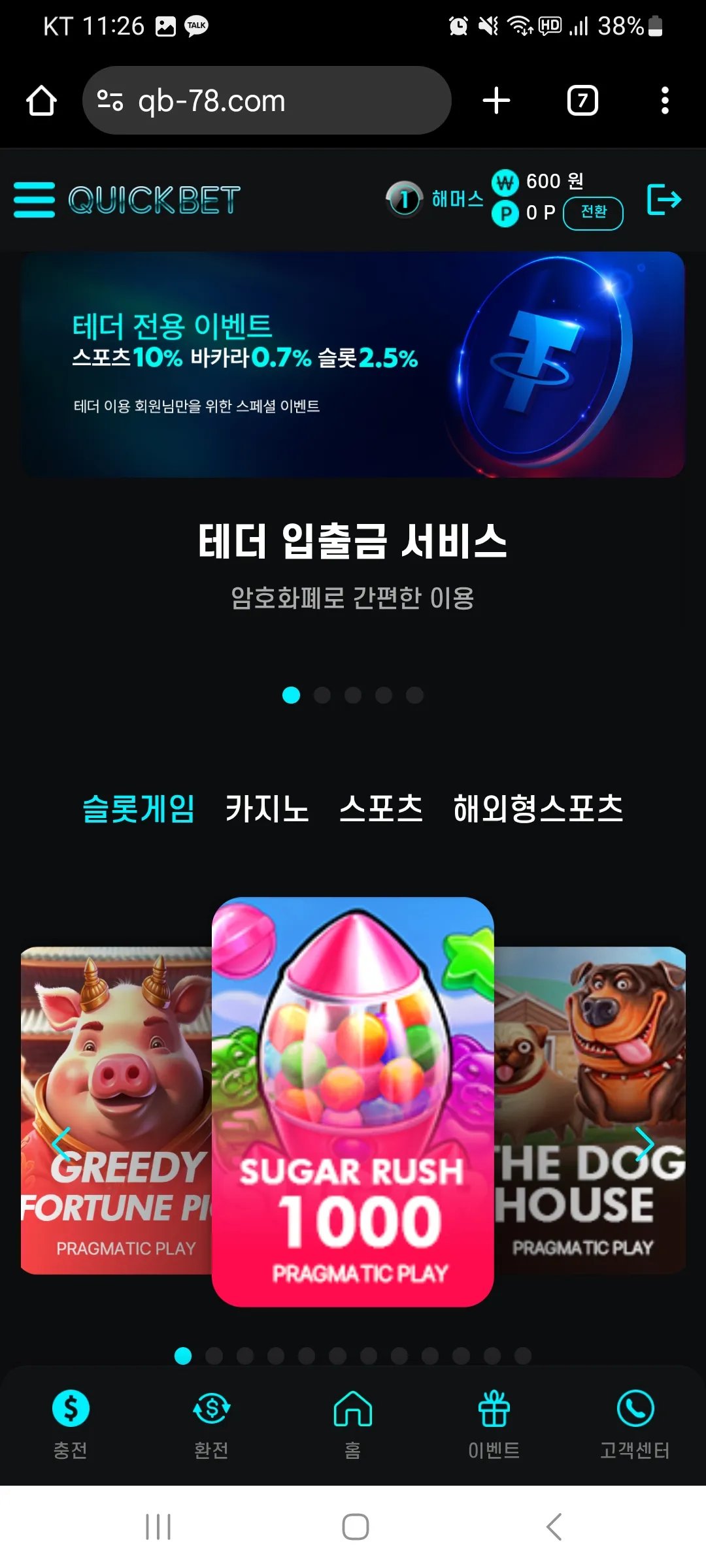
Task: Open the browser overflow menu
Action: tap(665, 101)
